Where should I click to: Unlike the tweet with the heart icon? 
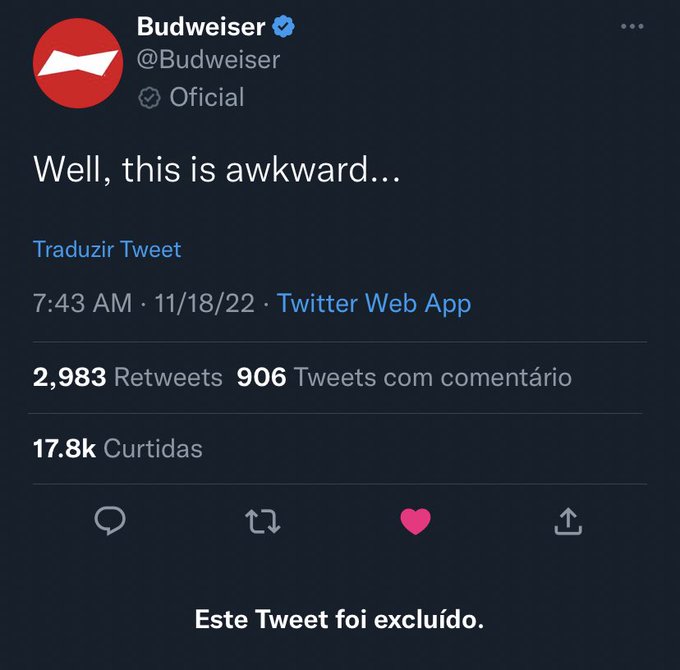point(415,520)
